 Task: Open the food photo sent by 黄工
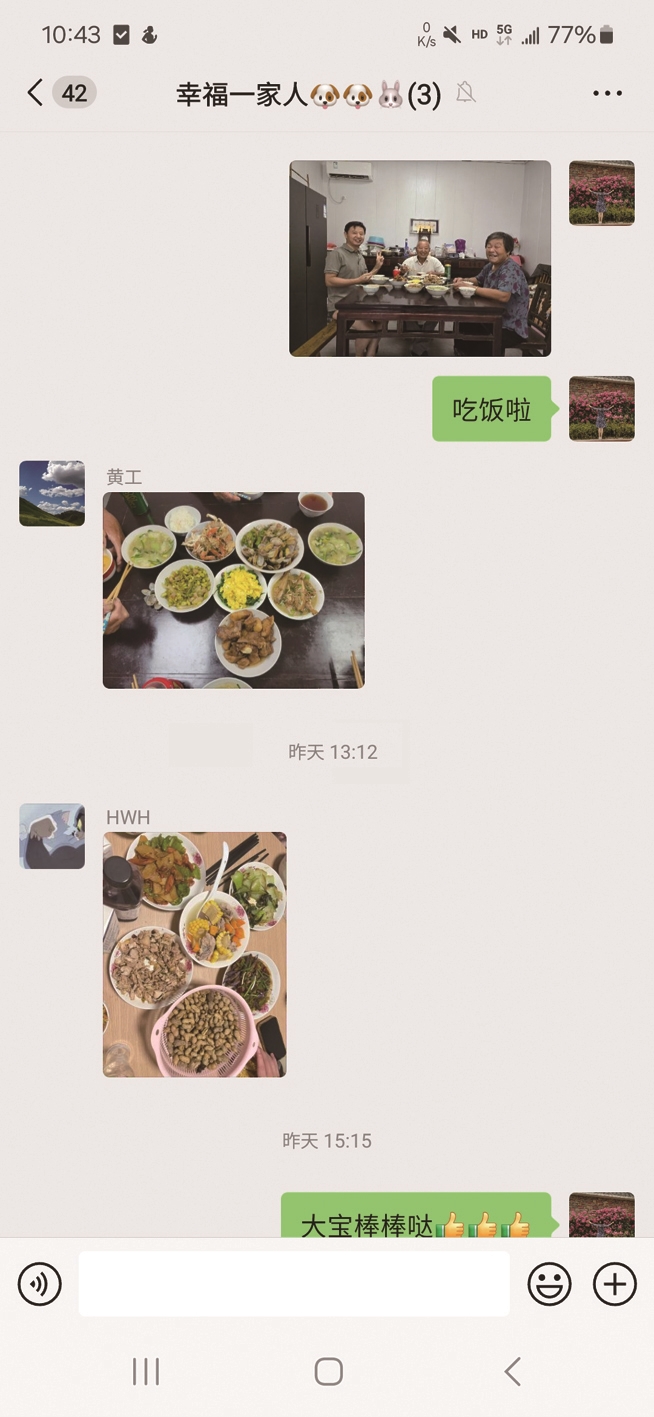[x=233, y=590]
